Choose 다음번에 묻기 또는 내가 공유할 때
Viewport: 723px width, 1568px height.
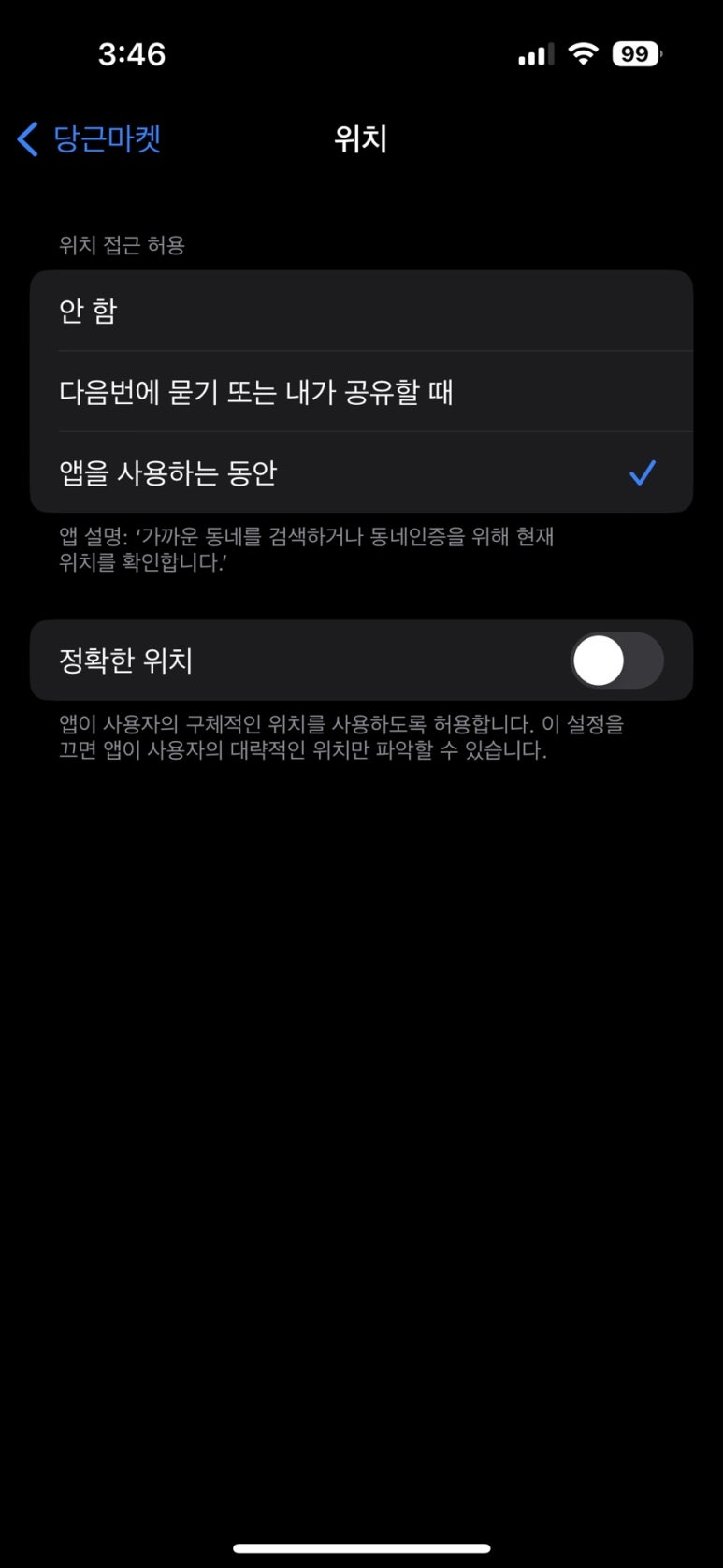coord(360,391)
